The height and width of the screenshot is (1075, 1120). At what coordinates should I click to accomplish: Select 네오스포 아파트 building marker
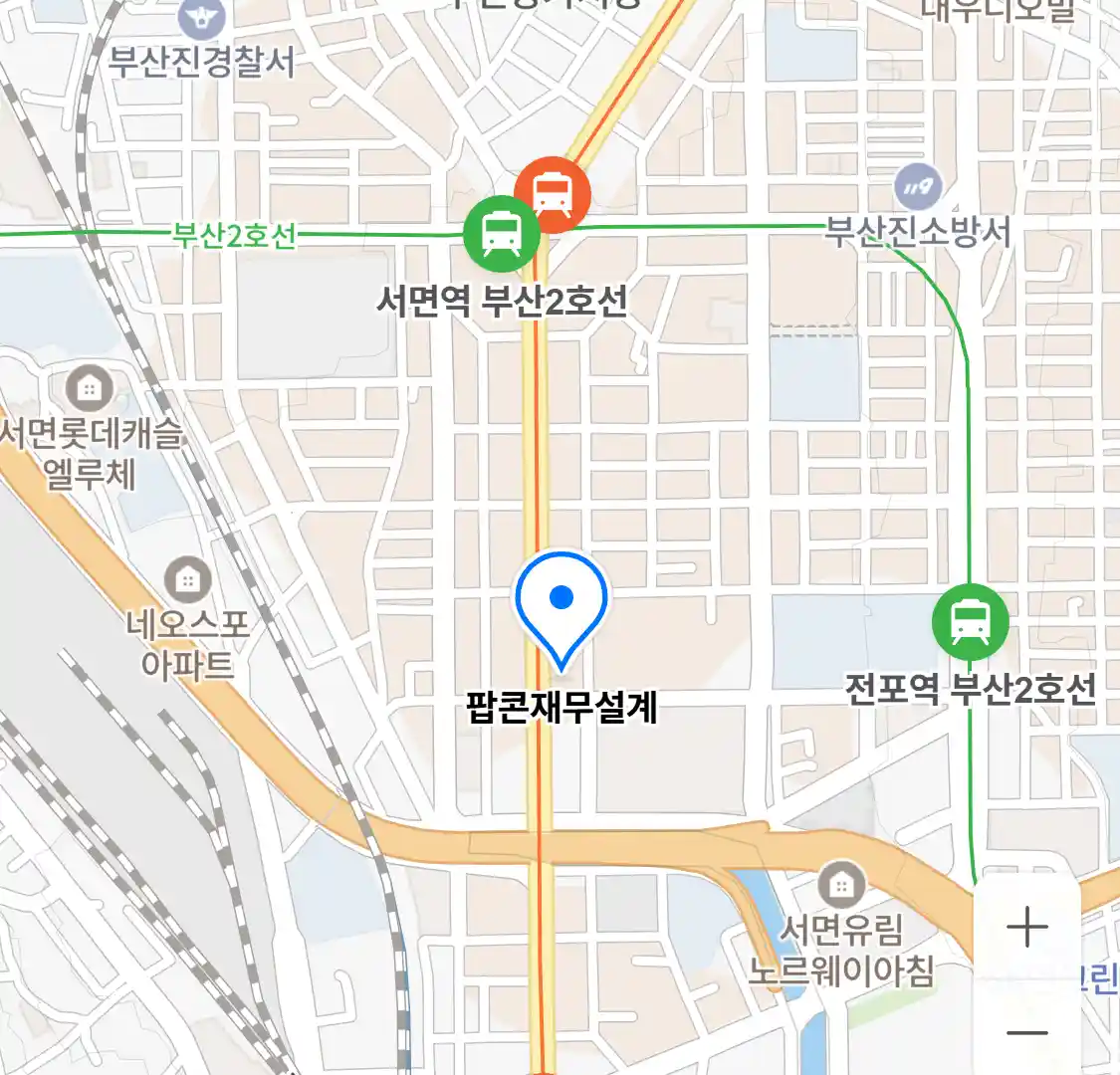click(x=187, y=578)
